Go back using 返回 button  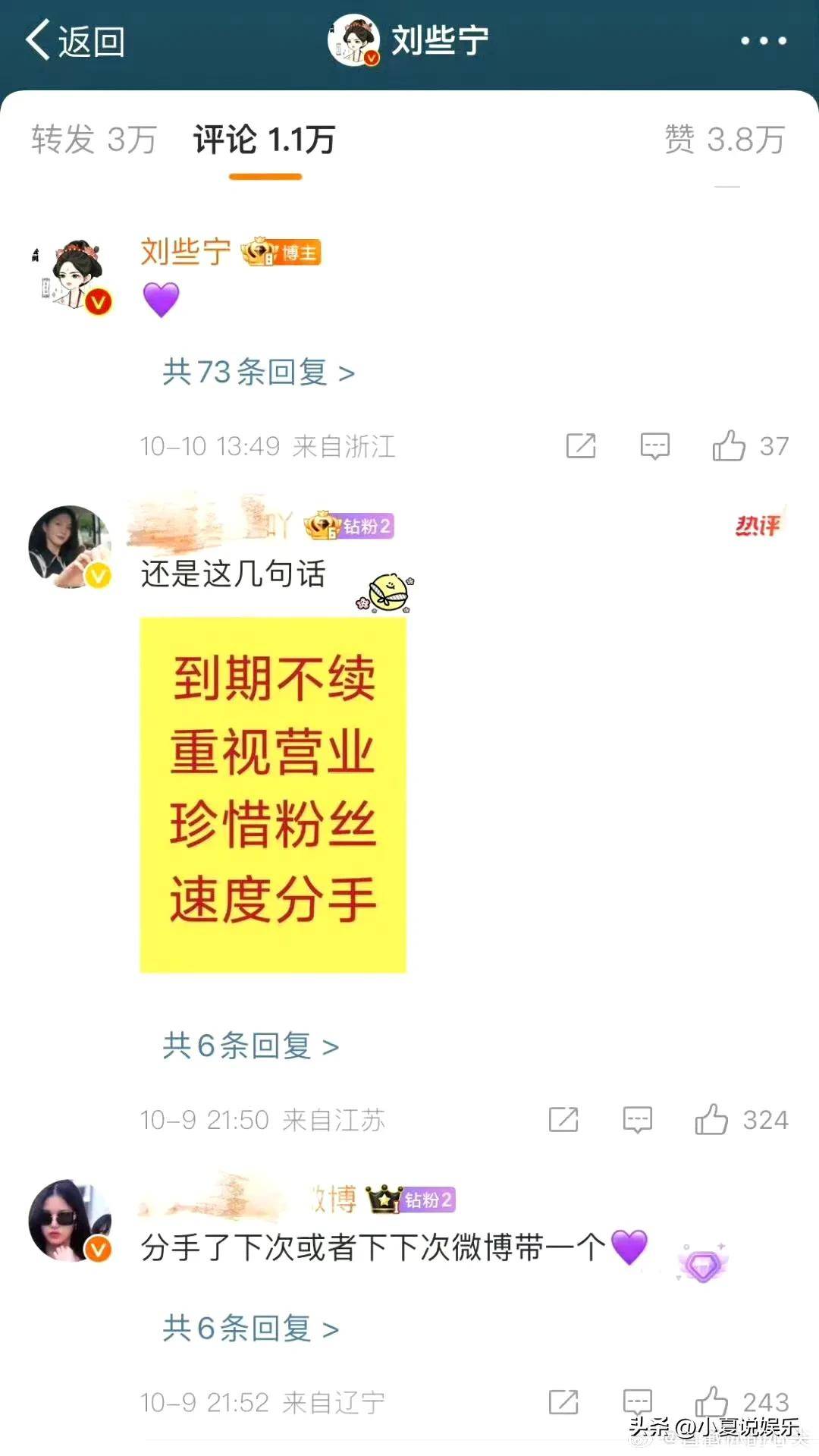pos(74,40)
